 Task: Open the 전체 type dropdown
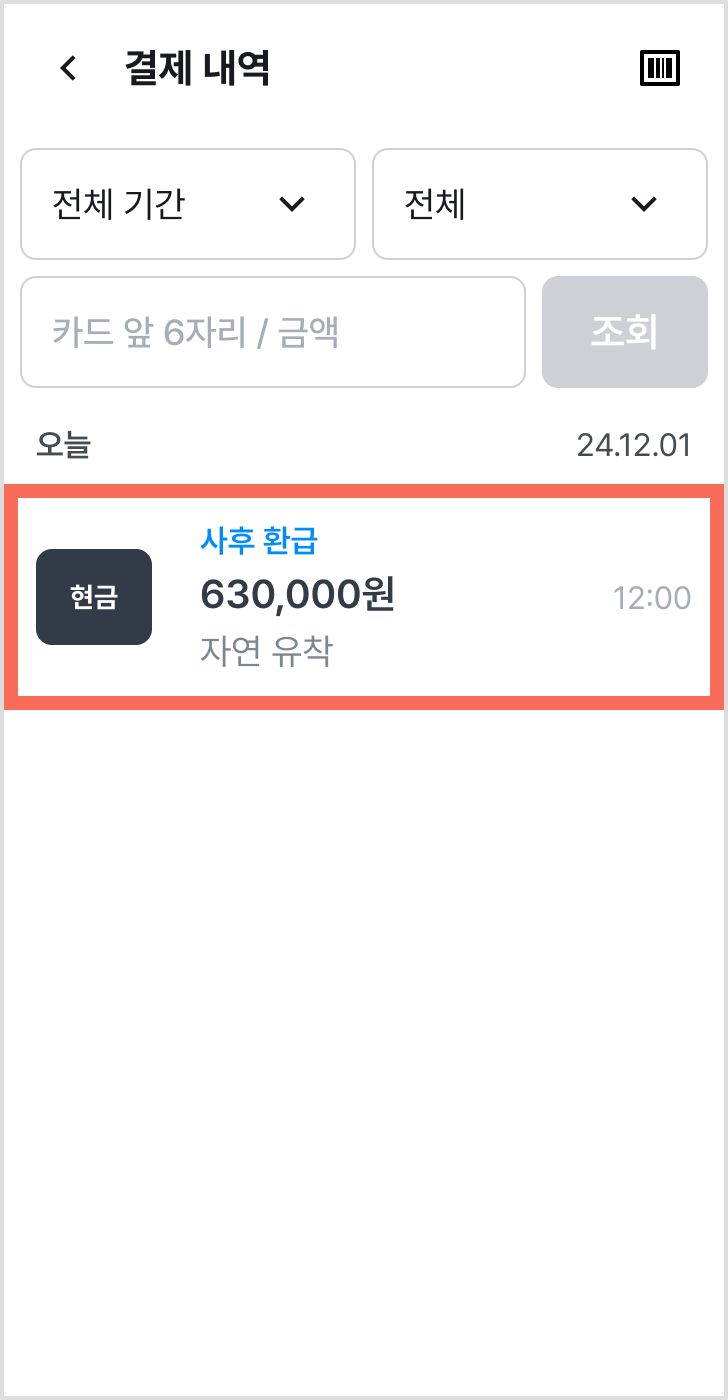[540, 204]
